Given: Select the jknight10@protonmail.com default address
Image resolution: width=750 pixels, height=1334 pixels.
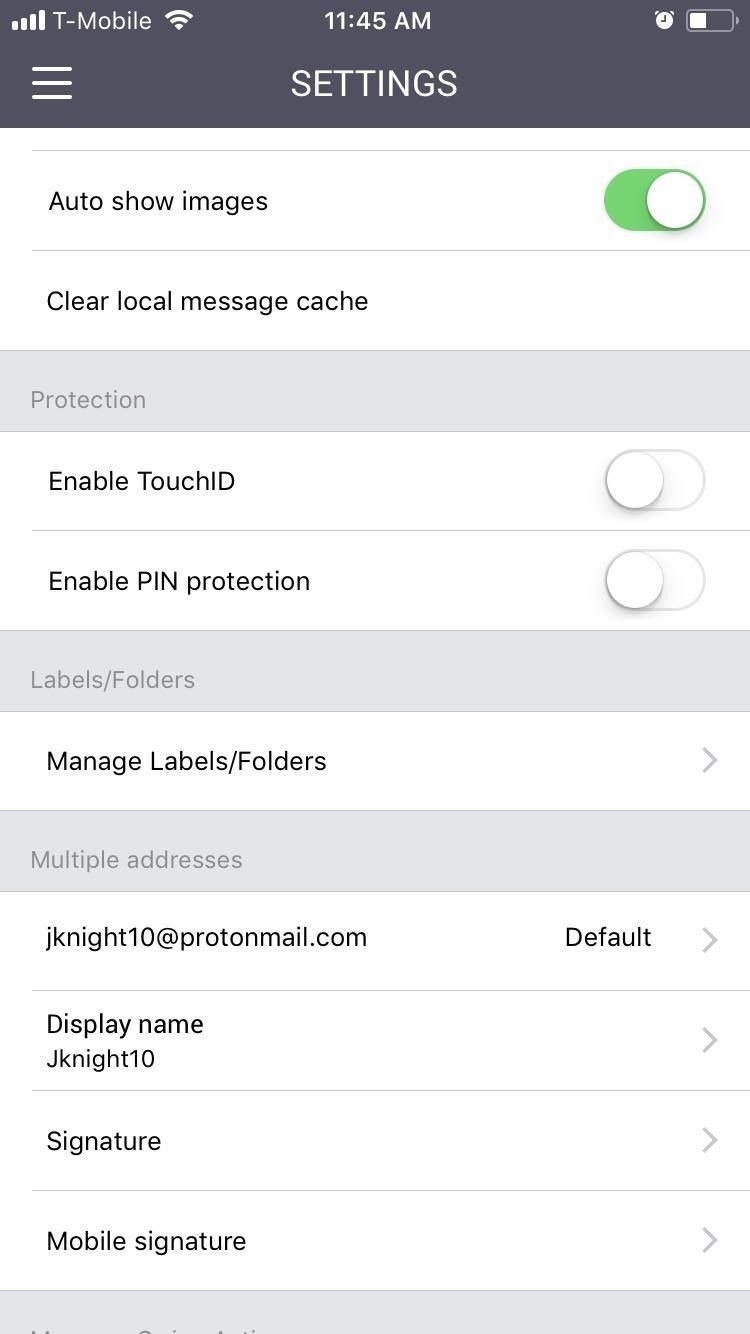Looking at the screenshot, I should (x=375, y=939).
